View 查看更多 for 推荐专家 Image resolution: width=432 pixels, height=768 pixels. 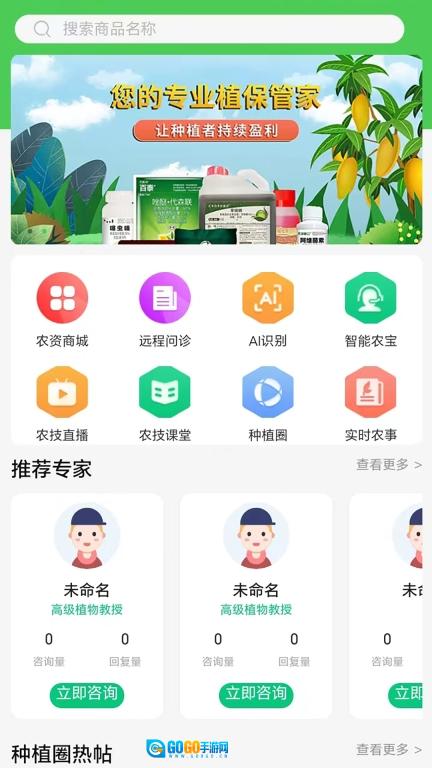pyautogui.click(x=389, y=465)
